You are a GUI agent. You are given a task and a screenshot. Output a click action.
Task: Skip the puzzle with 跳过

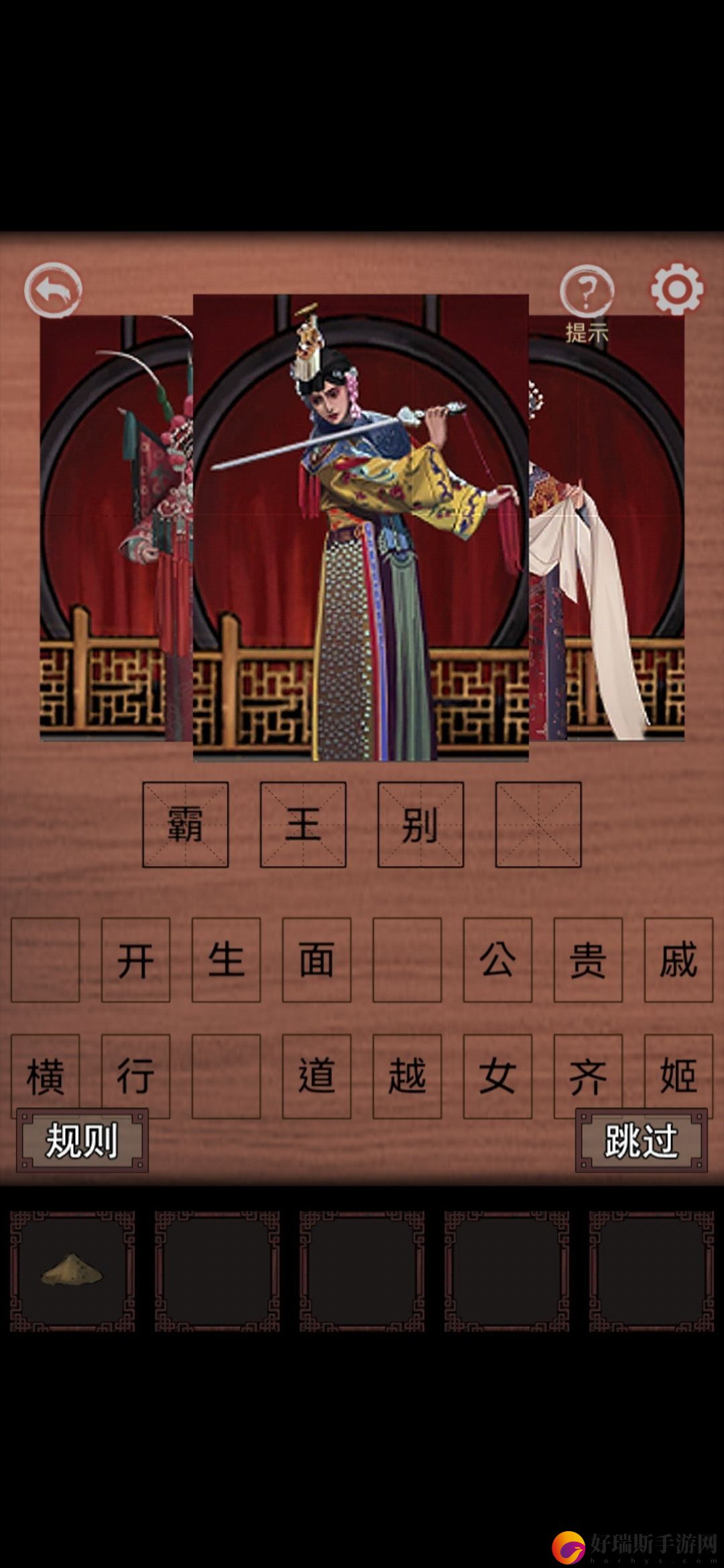click(642, 1140)
